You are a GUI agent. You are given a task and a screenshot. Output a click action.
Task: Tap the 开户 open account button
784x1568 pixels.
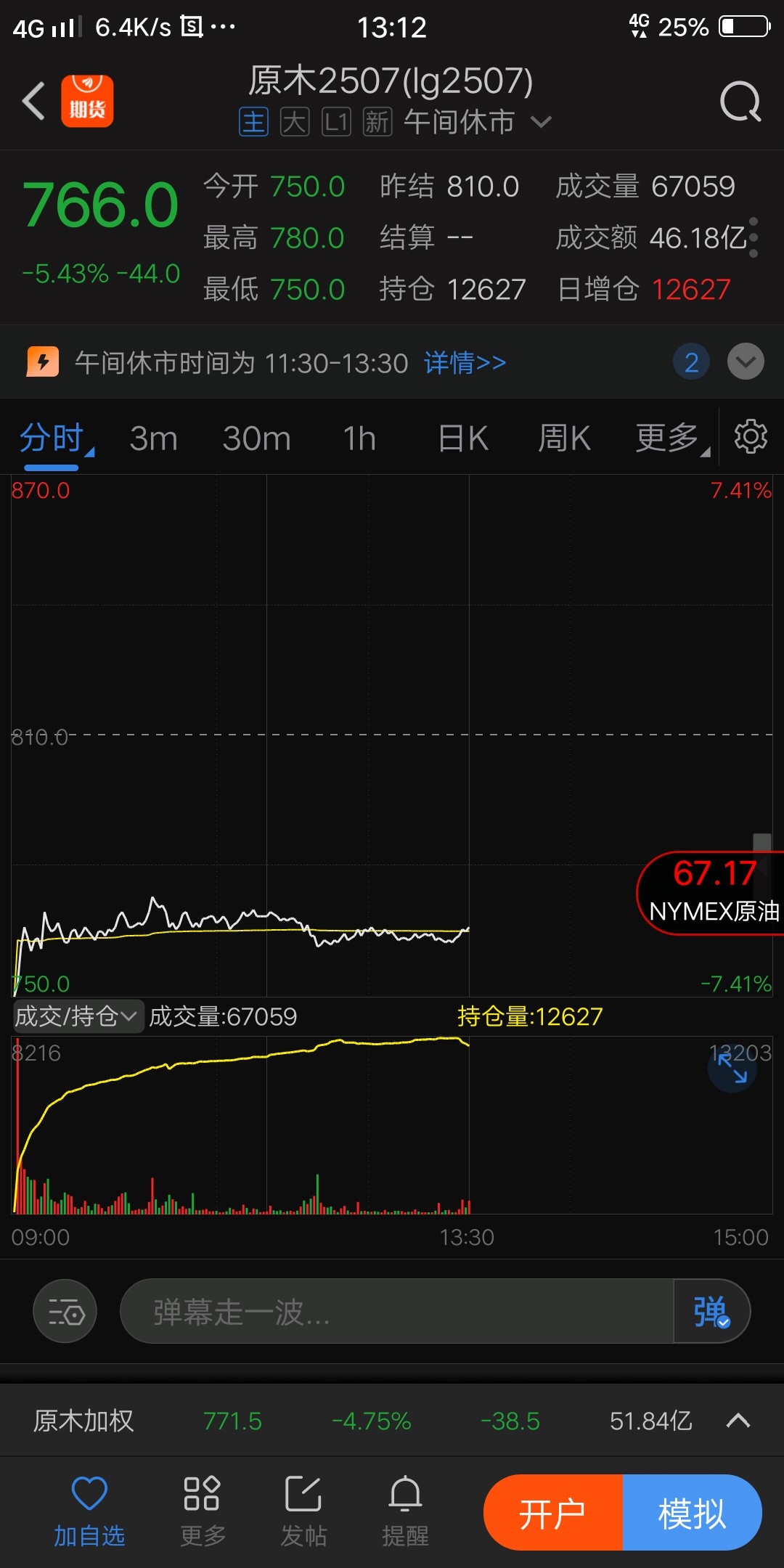tap(552, 1514)
